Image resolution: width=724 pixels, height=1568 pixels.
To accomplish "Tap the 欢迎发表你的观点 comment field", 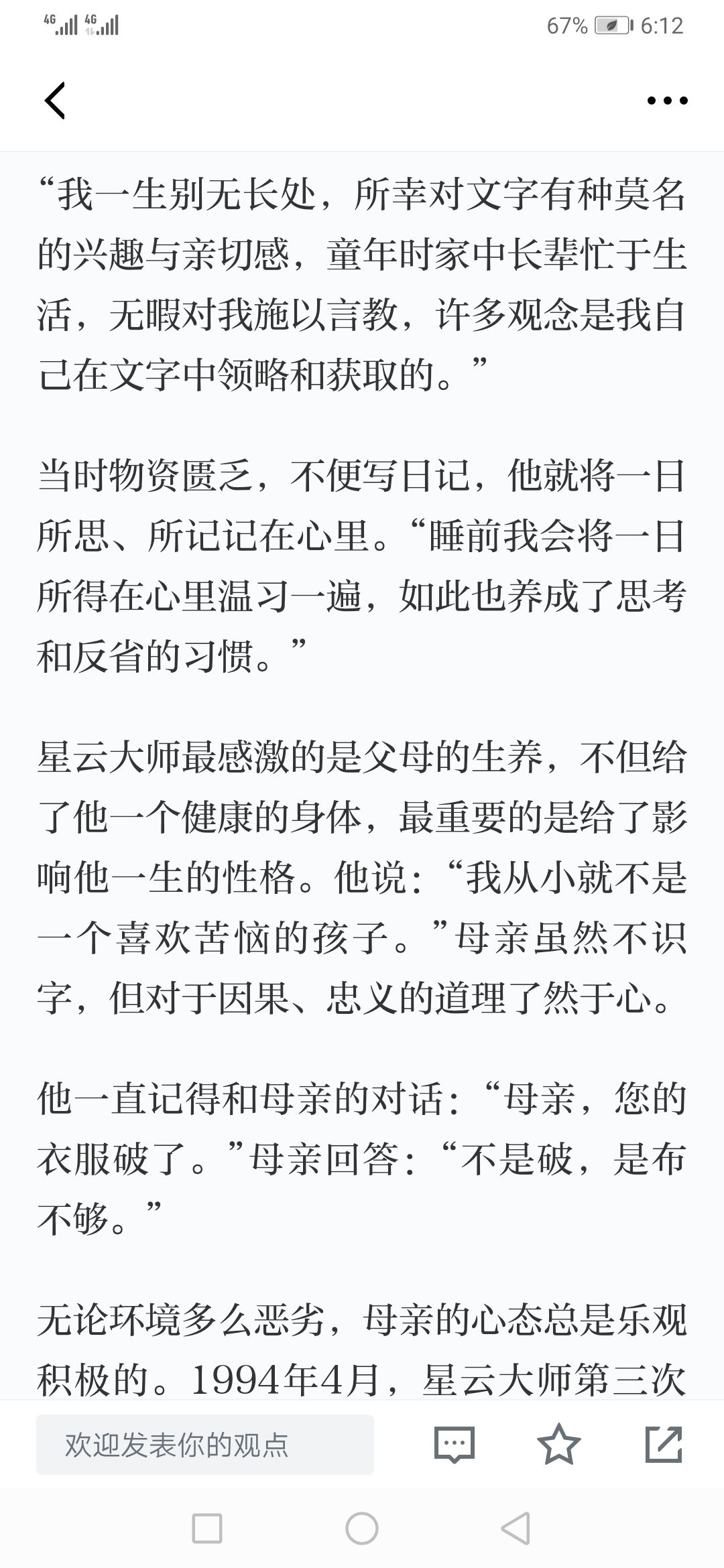I will click(205, 1445).
